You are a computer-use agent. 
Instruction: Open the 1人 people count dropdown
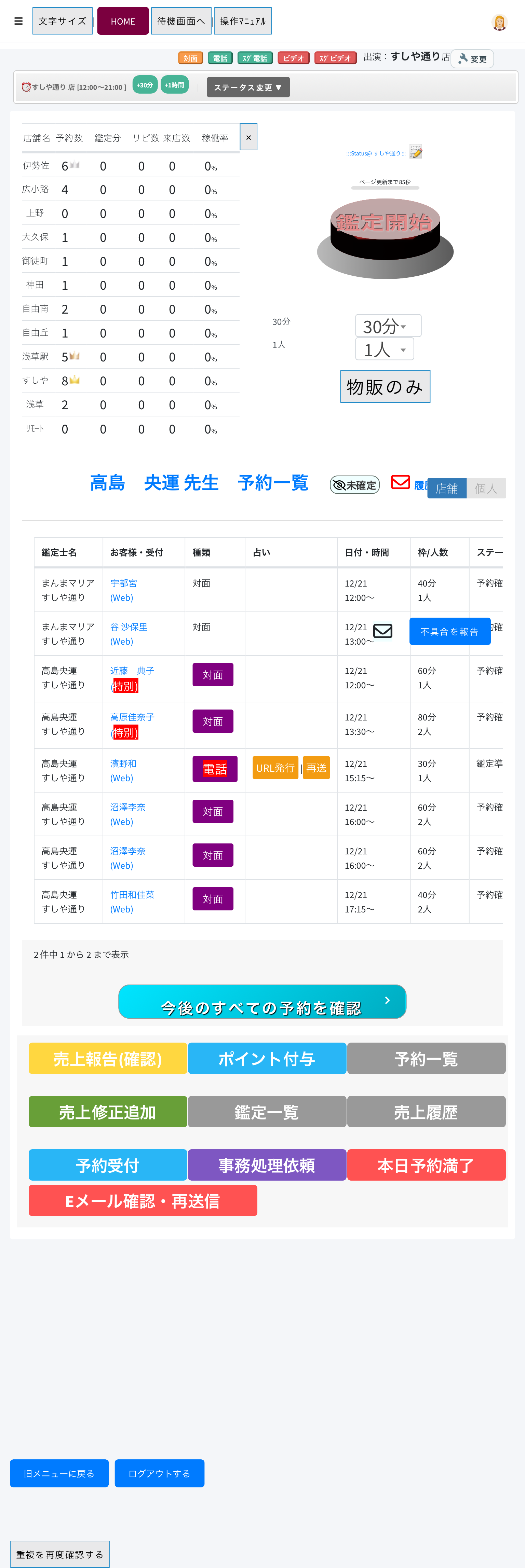tap(384, 349)
